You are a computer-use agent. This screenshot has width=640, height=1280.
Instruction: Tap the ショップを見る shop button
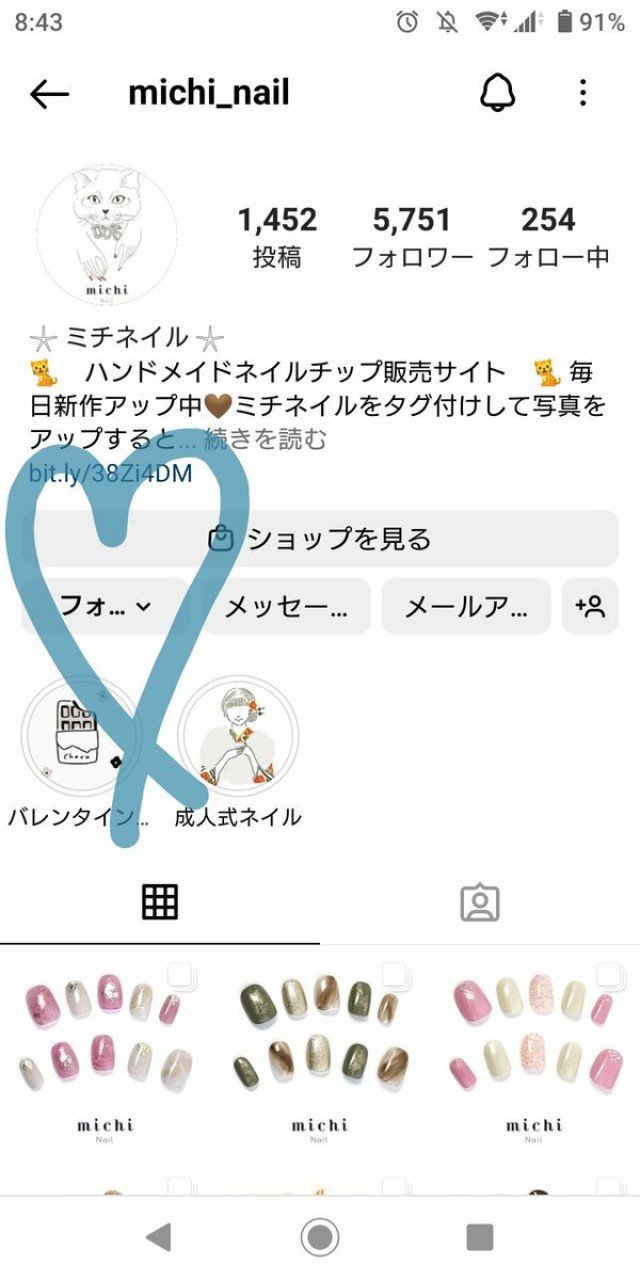click(320, 539)
